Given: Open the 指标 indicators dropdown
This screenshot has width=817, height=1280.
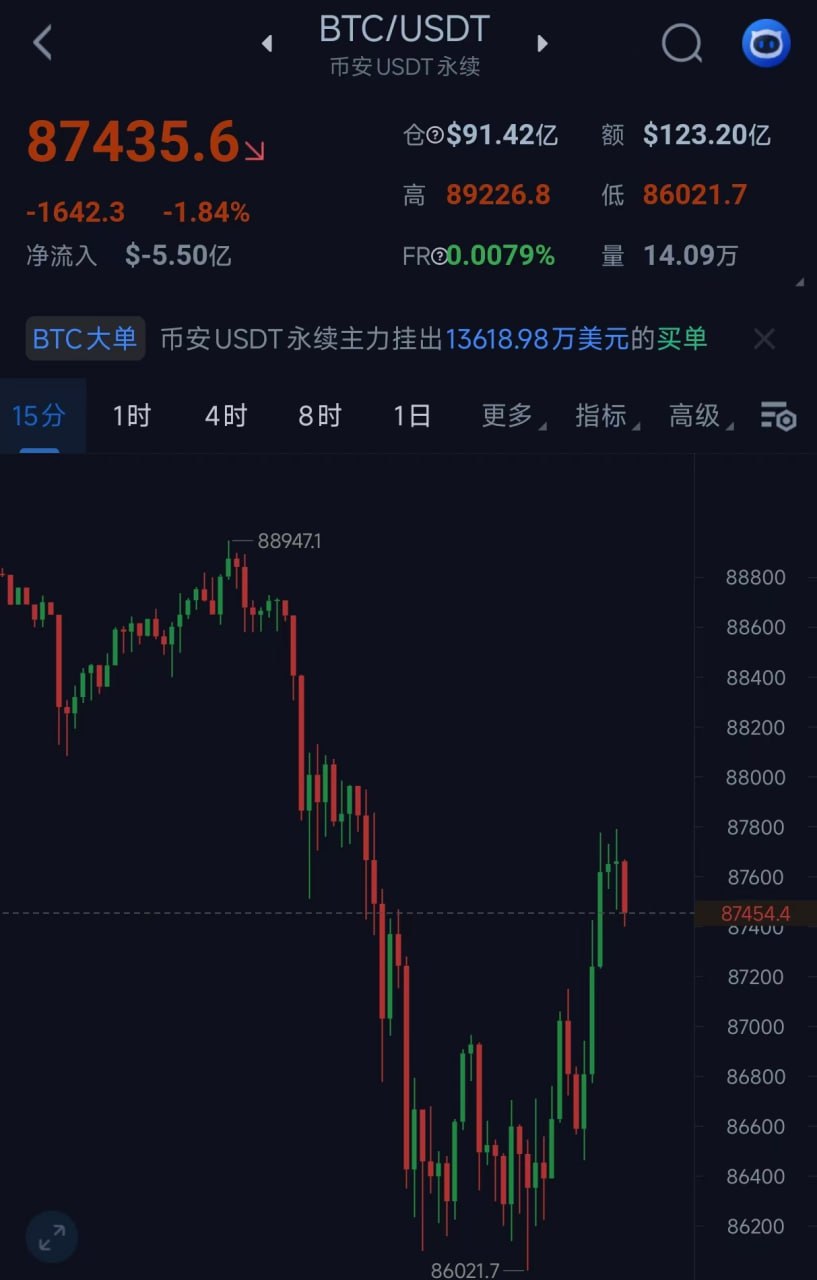Looking at the screenshot, I should click(605, 416).
